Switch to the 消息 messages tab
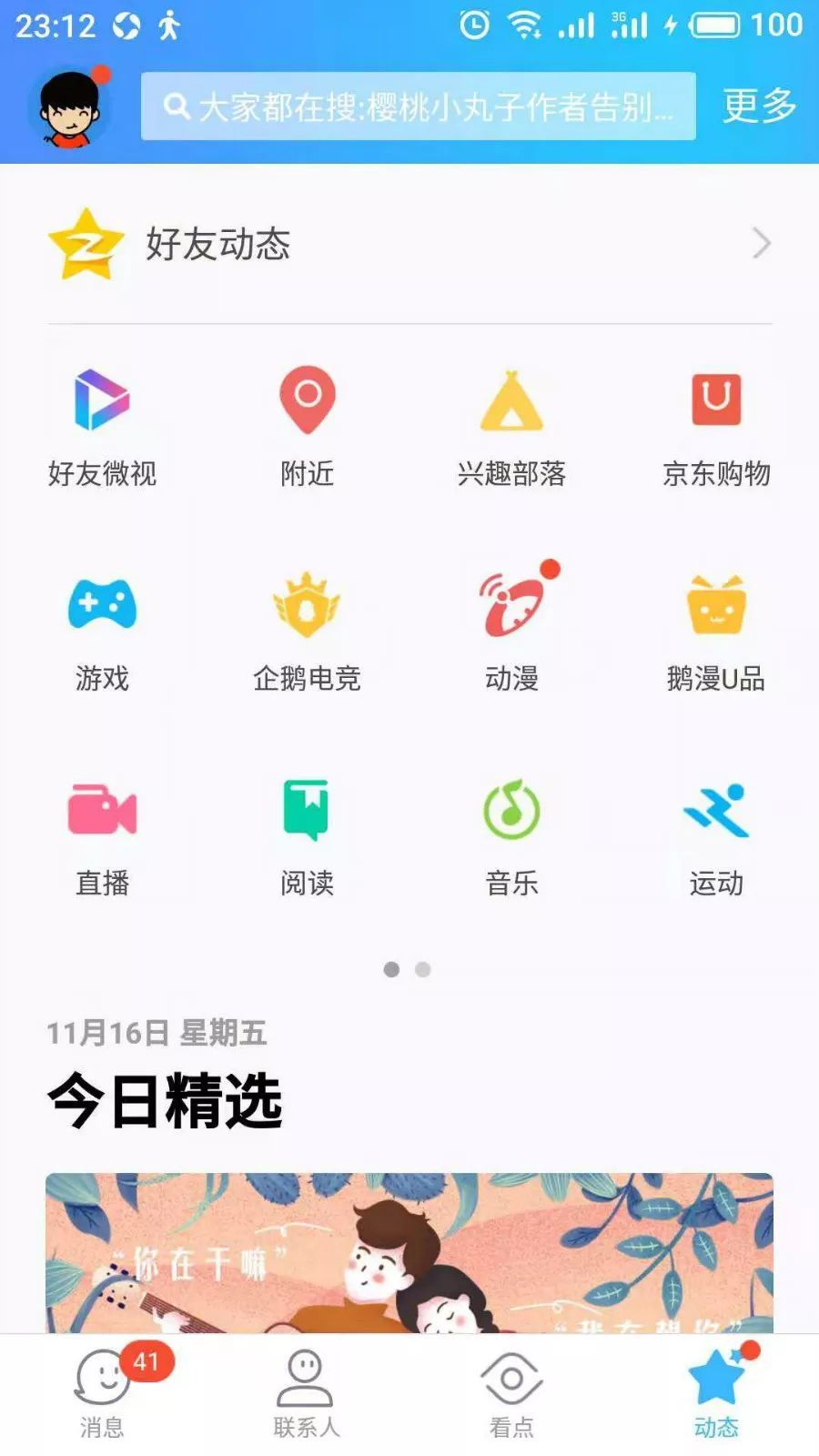The width and height of the screenshot is (819, 1456). pyautogui.click(x=102, y=1392)
